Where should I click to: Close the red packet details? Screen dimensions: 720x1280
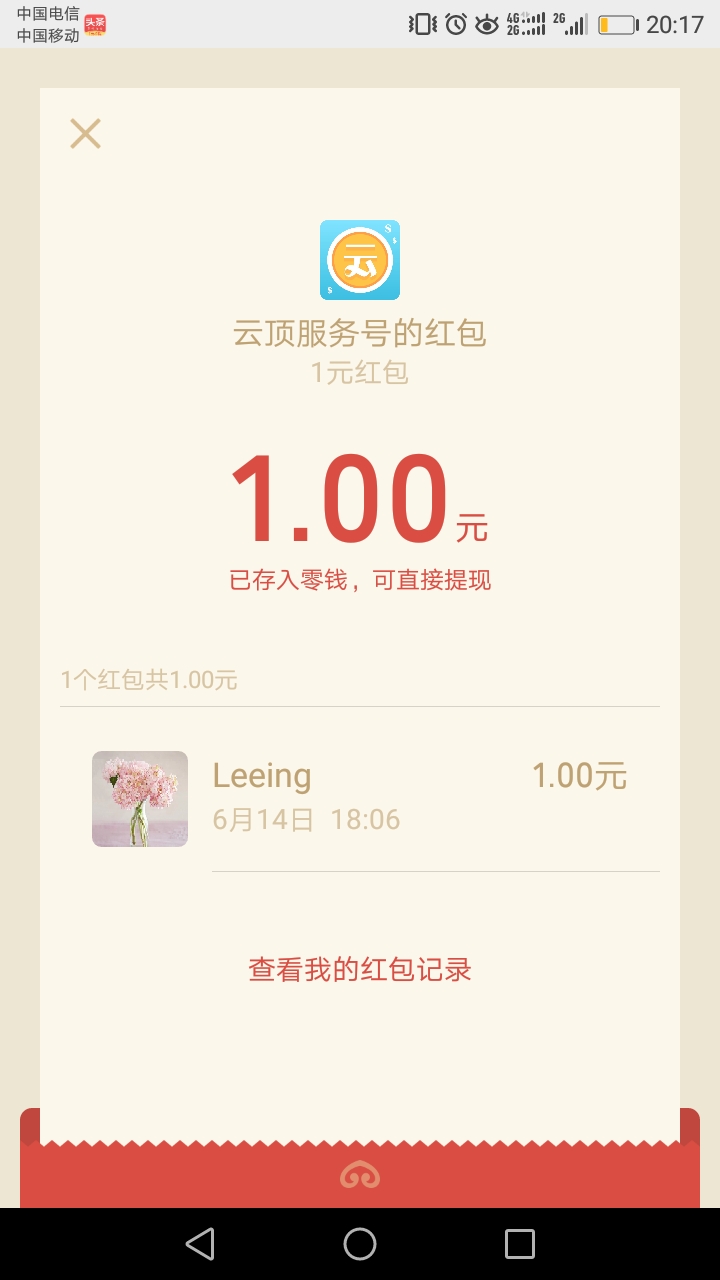pos(85,134)
